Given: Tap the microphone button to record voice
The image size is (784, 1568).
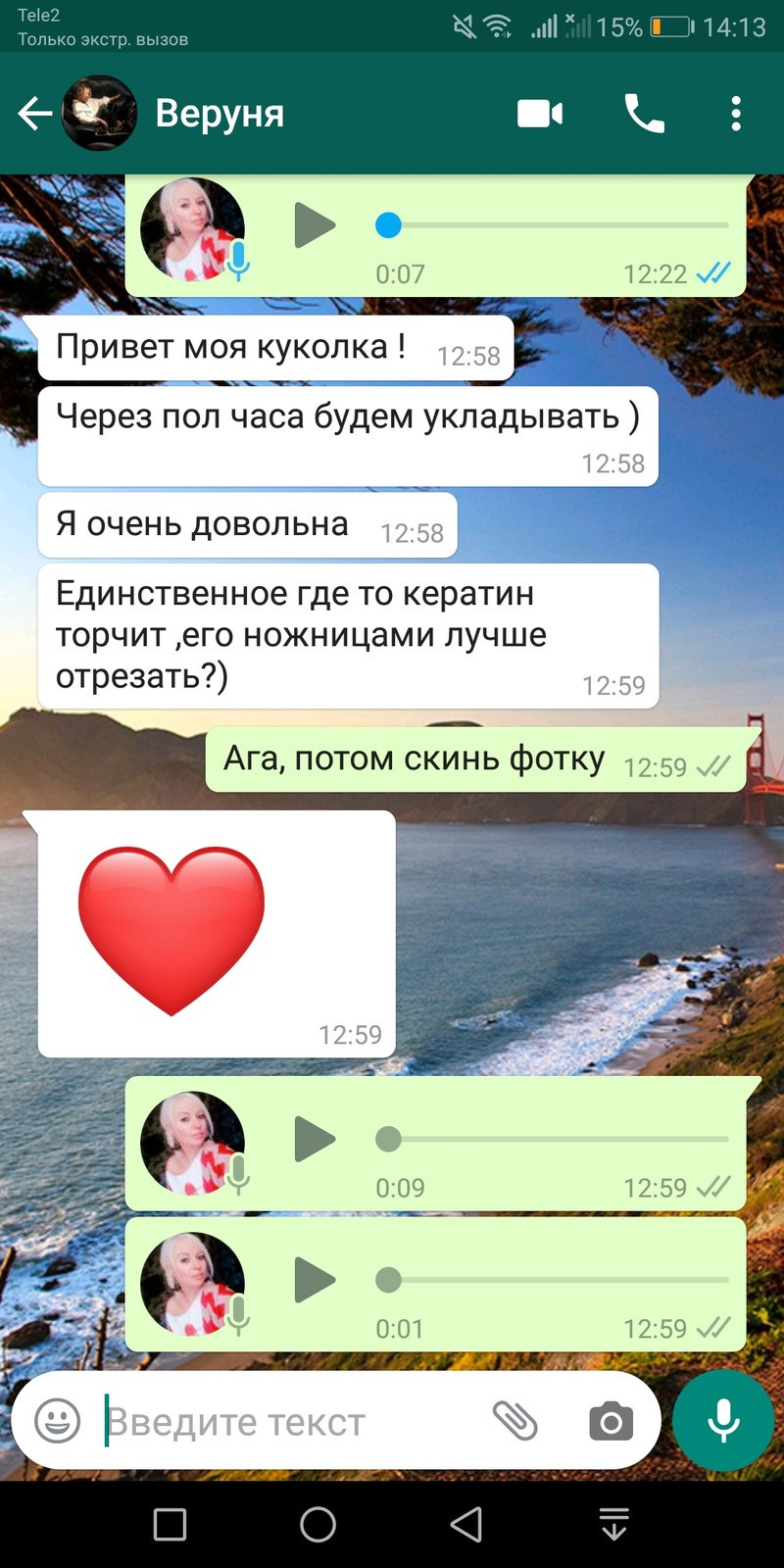Looking at the screenshot, I should [x=724, y=1420].
